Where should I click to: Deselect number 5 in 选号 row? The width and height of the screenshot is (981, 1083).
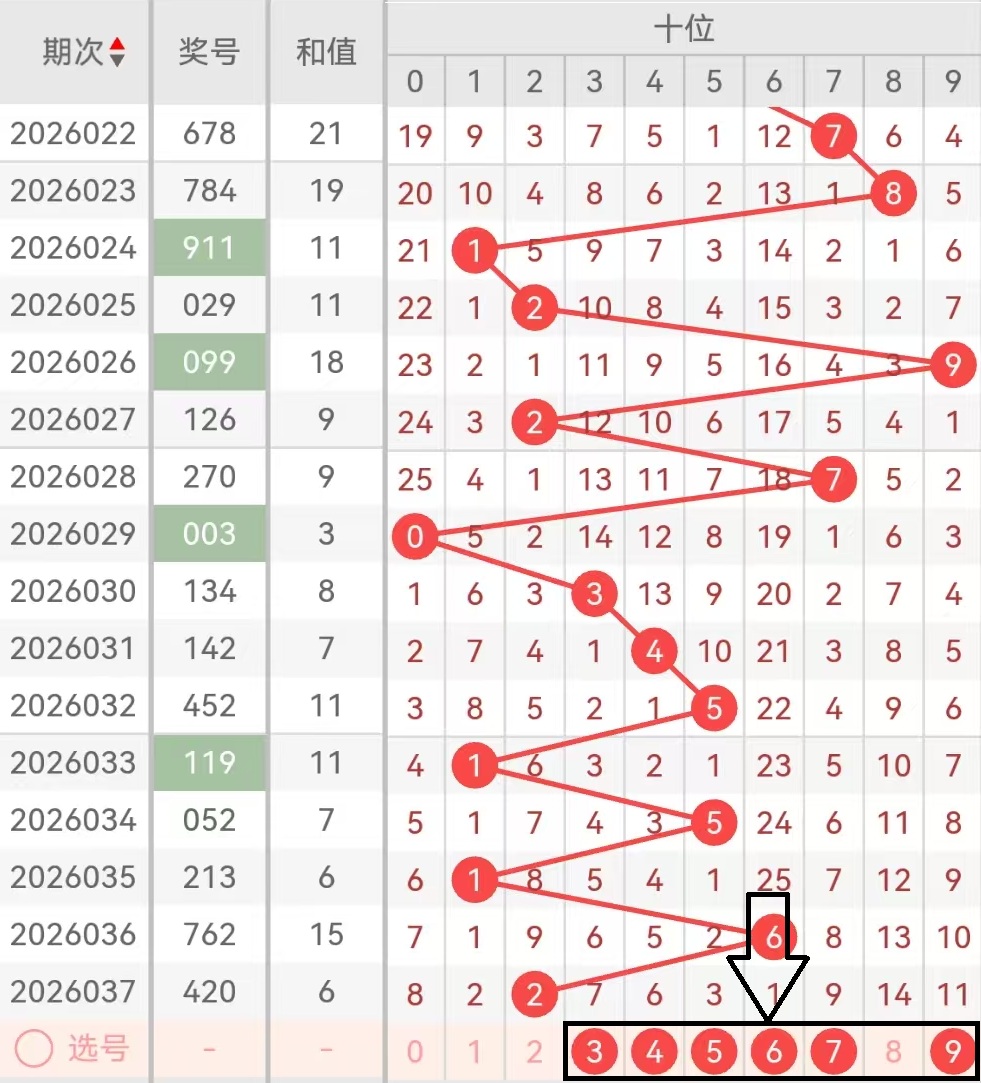[714, 1051]
